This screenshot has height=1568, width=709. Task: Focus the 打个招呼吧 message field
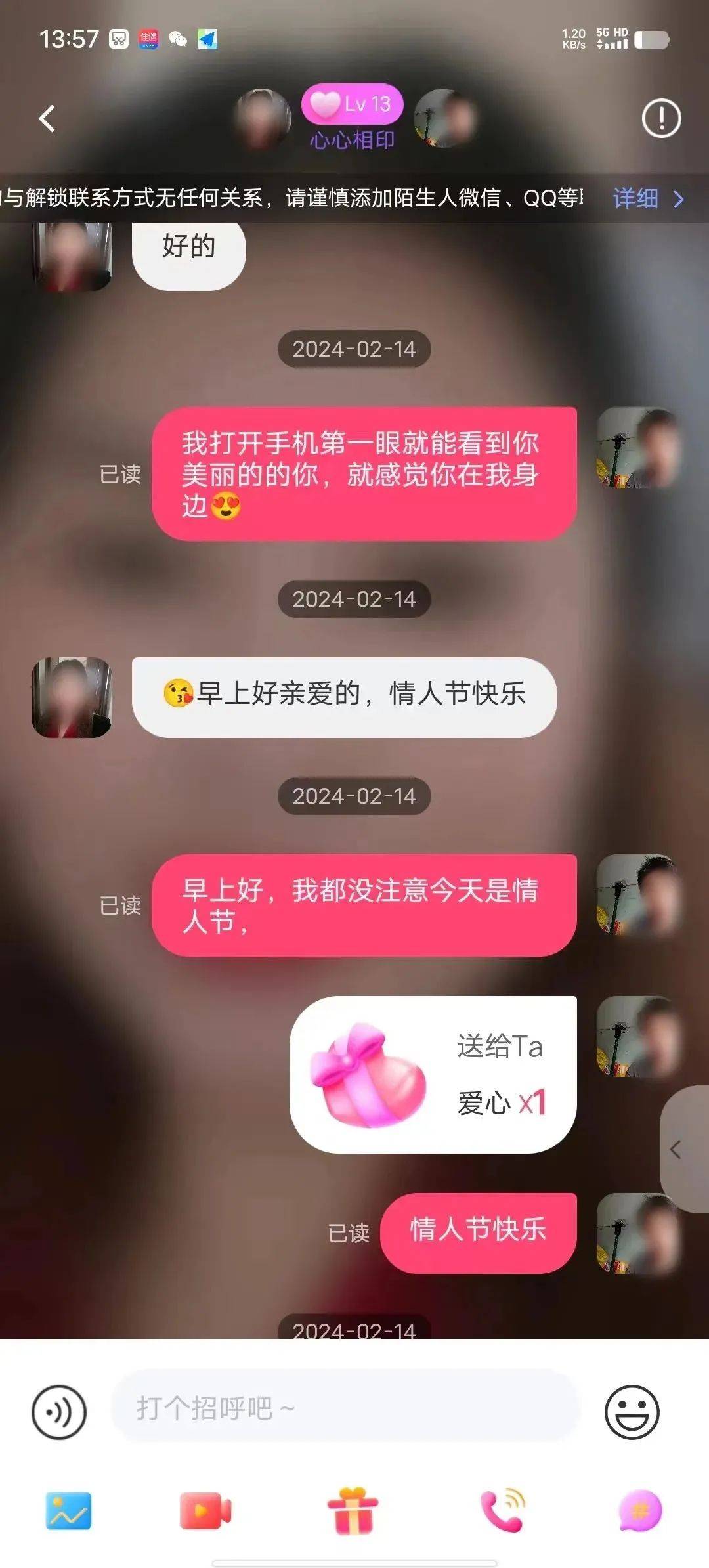click(345, 1408)
